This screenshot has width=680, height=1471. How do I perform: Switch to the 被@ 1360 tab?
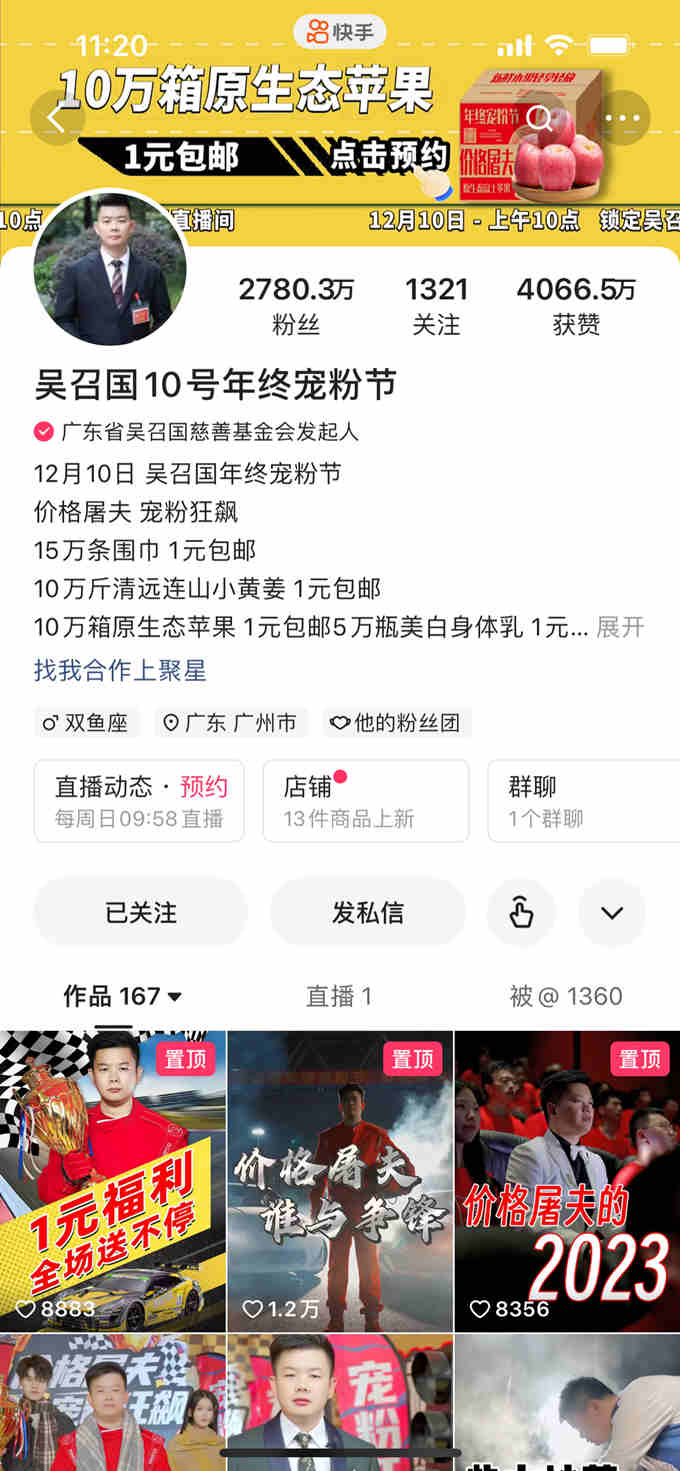(x=566, y=996)
